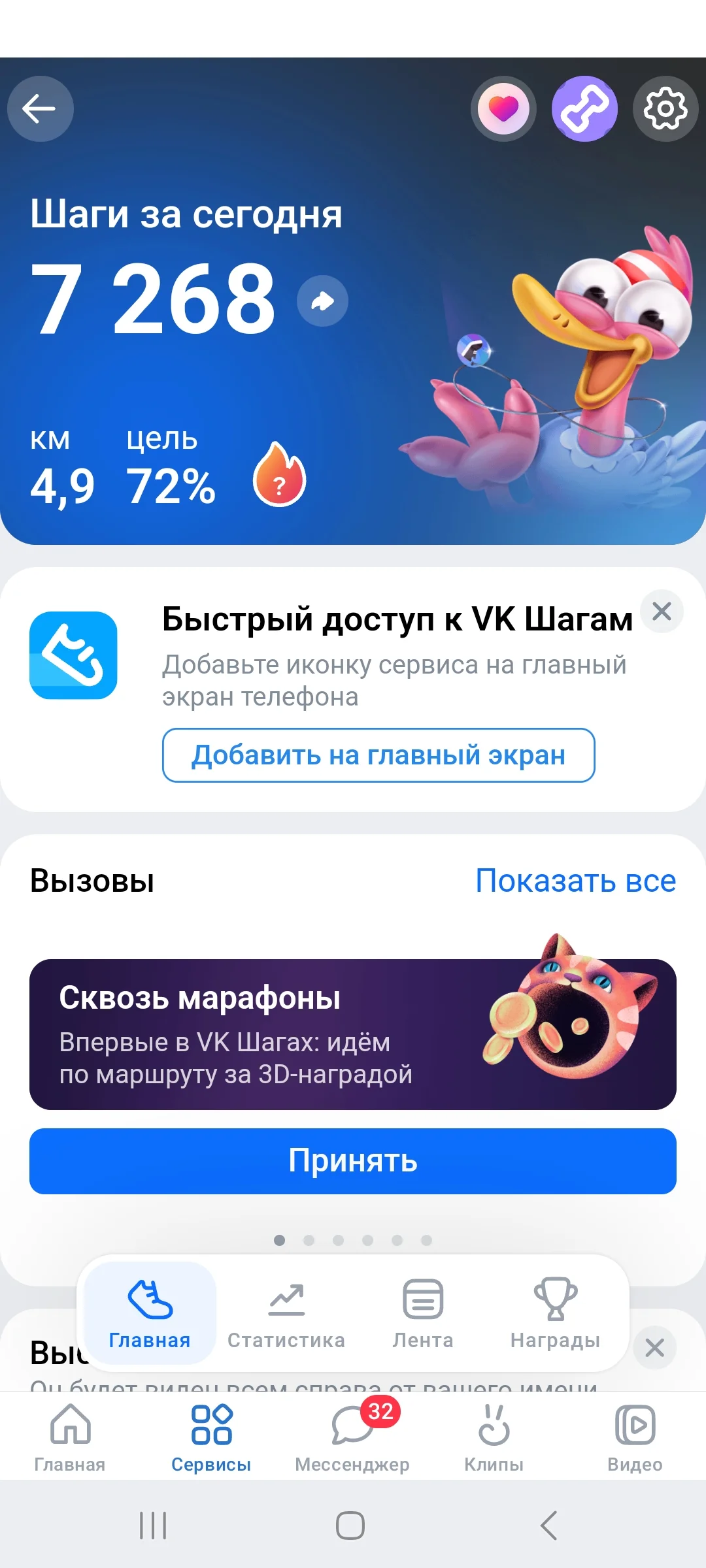Close the floating tab bar via X
Viewport: 706px width, 1568px height.
pyautogui.click(x=656, y=1347)
